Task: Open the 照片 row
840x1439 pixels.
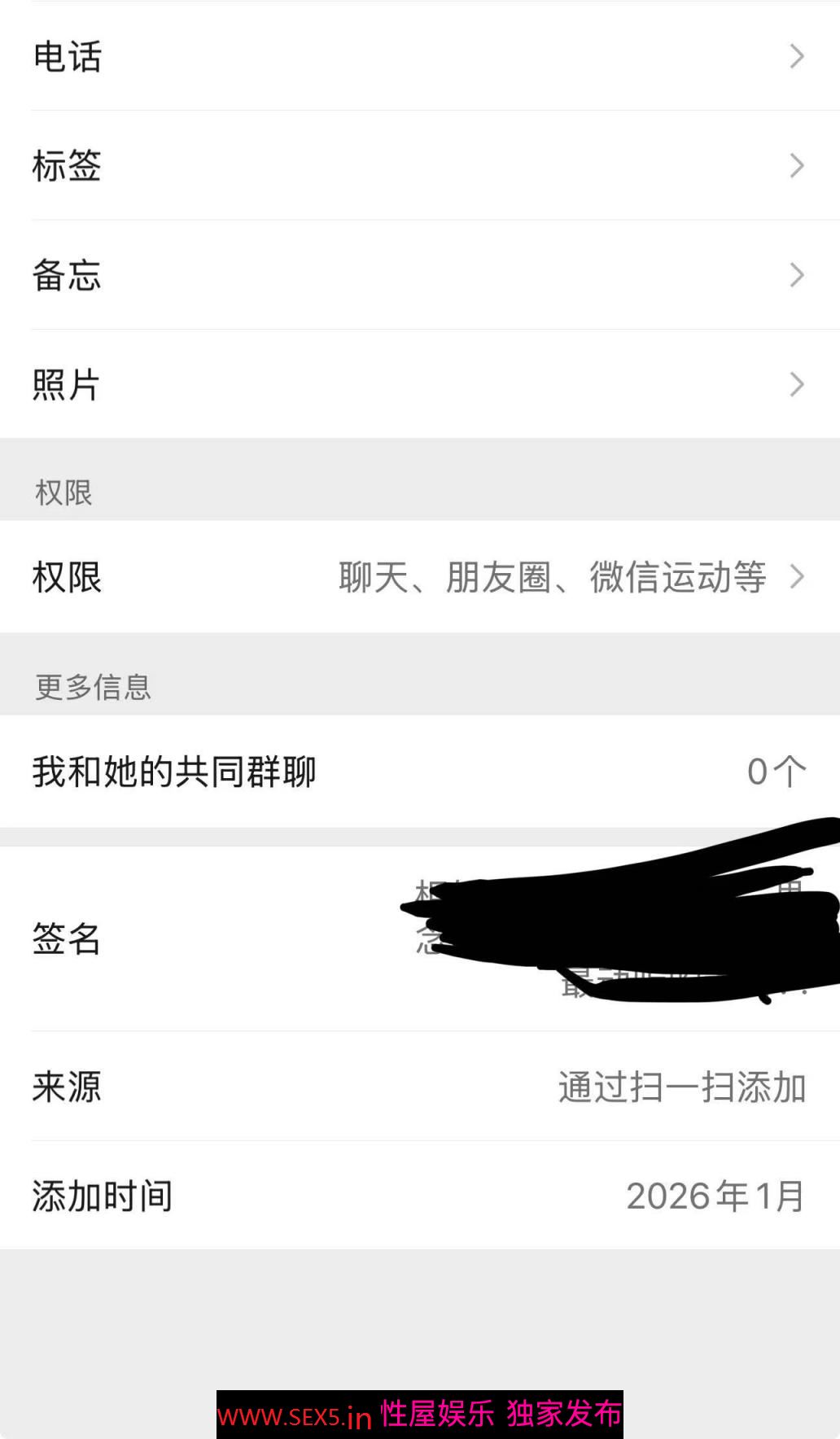Action: (419, 384)
